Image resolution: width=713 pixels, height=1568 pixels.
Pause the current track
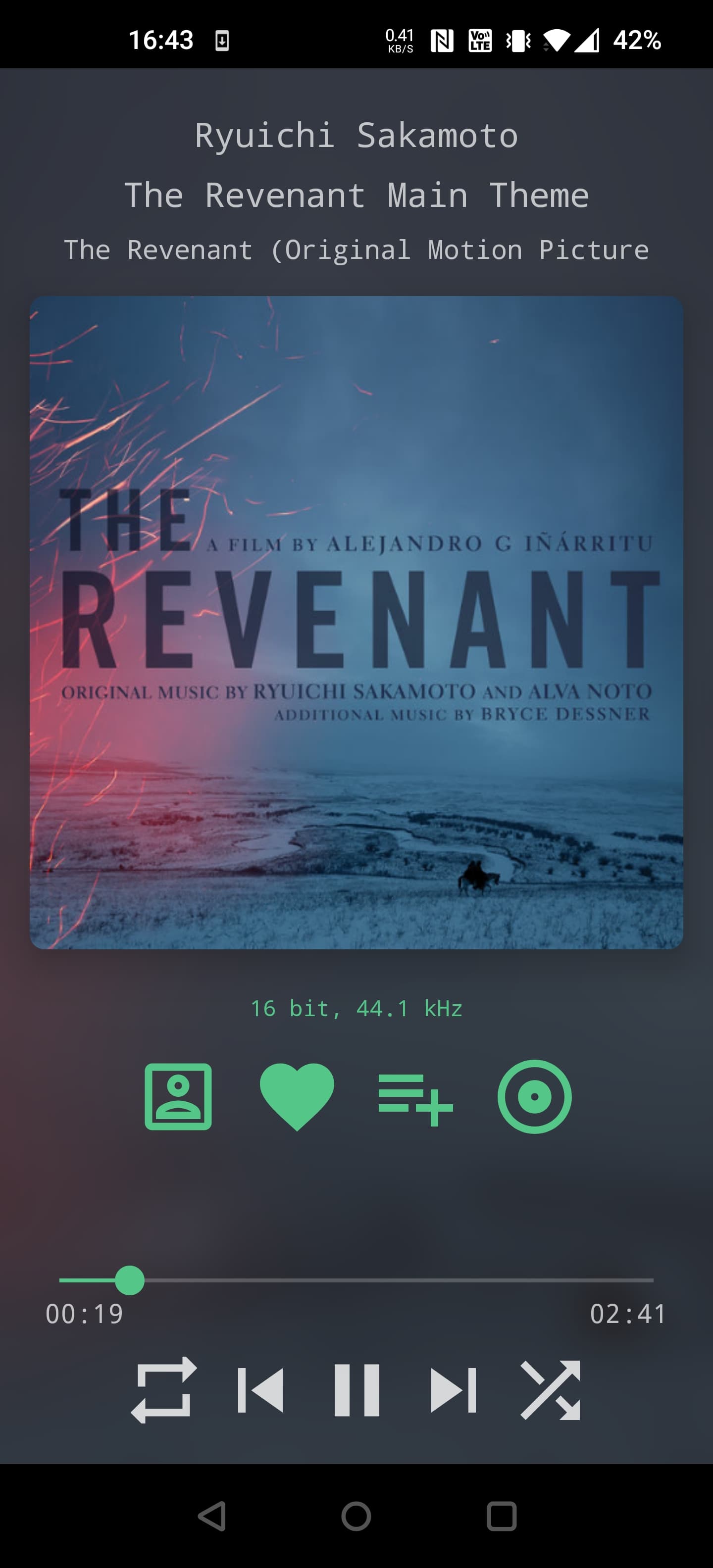[357, 1390]
